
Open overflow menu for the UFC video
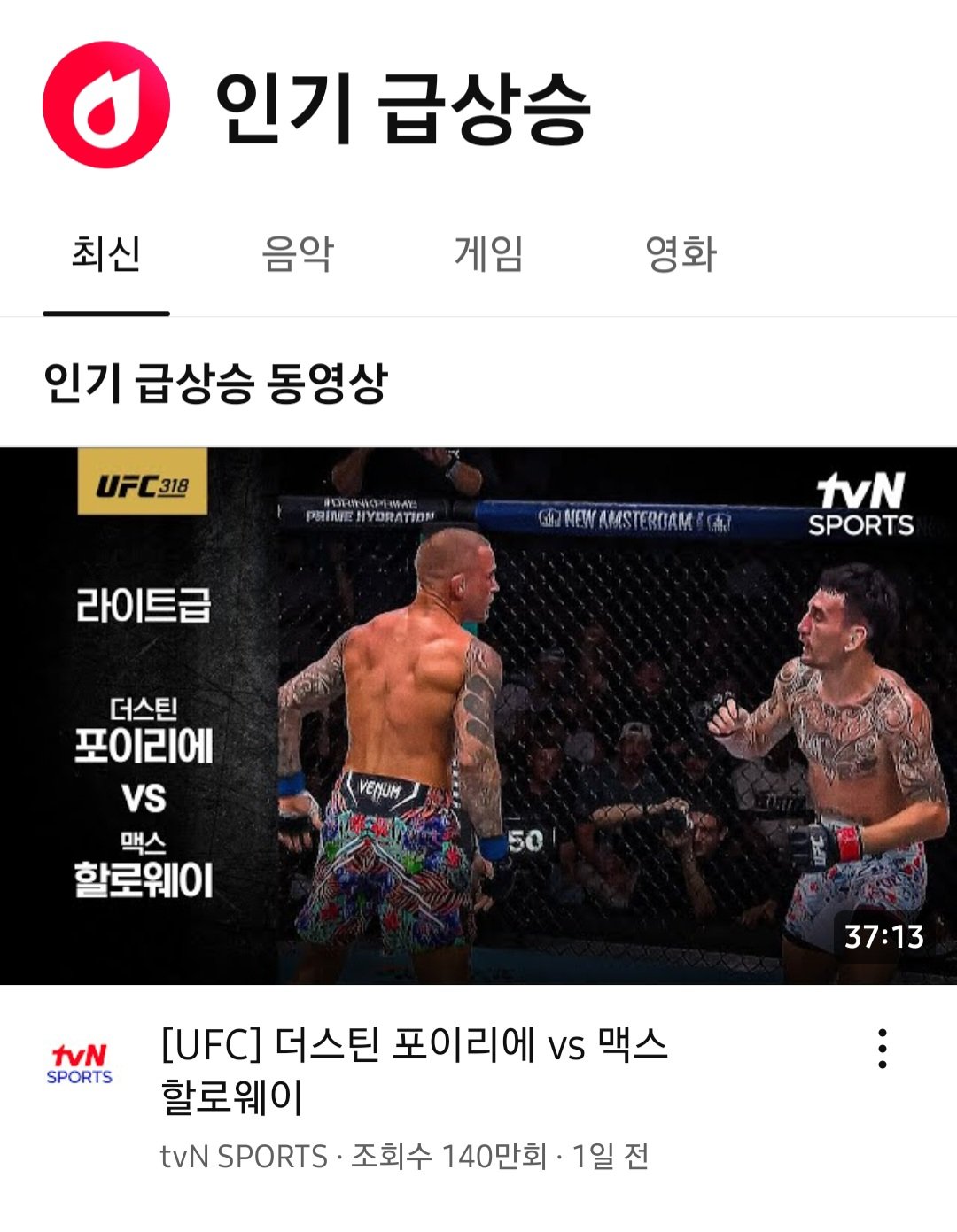[x=882, y=1049]
